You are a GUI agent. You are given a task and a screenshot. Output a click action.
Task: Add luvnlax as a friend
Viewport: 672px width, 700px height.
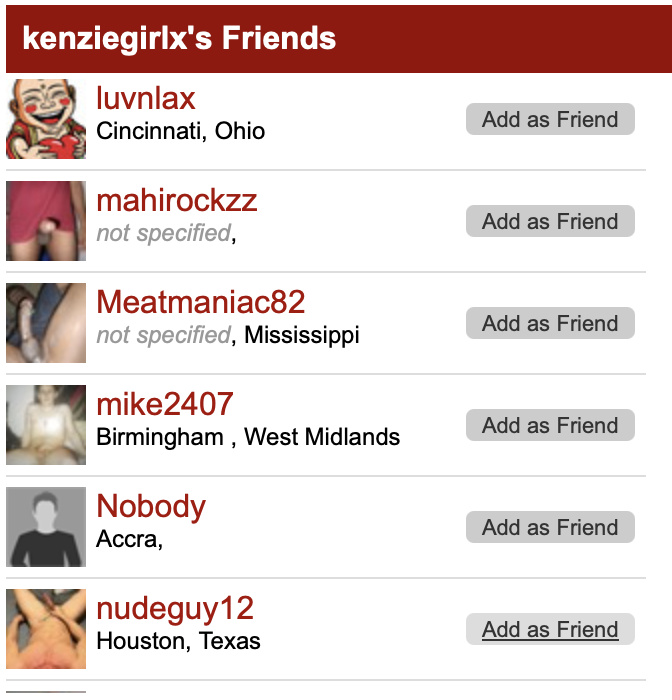[550, 119]
